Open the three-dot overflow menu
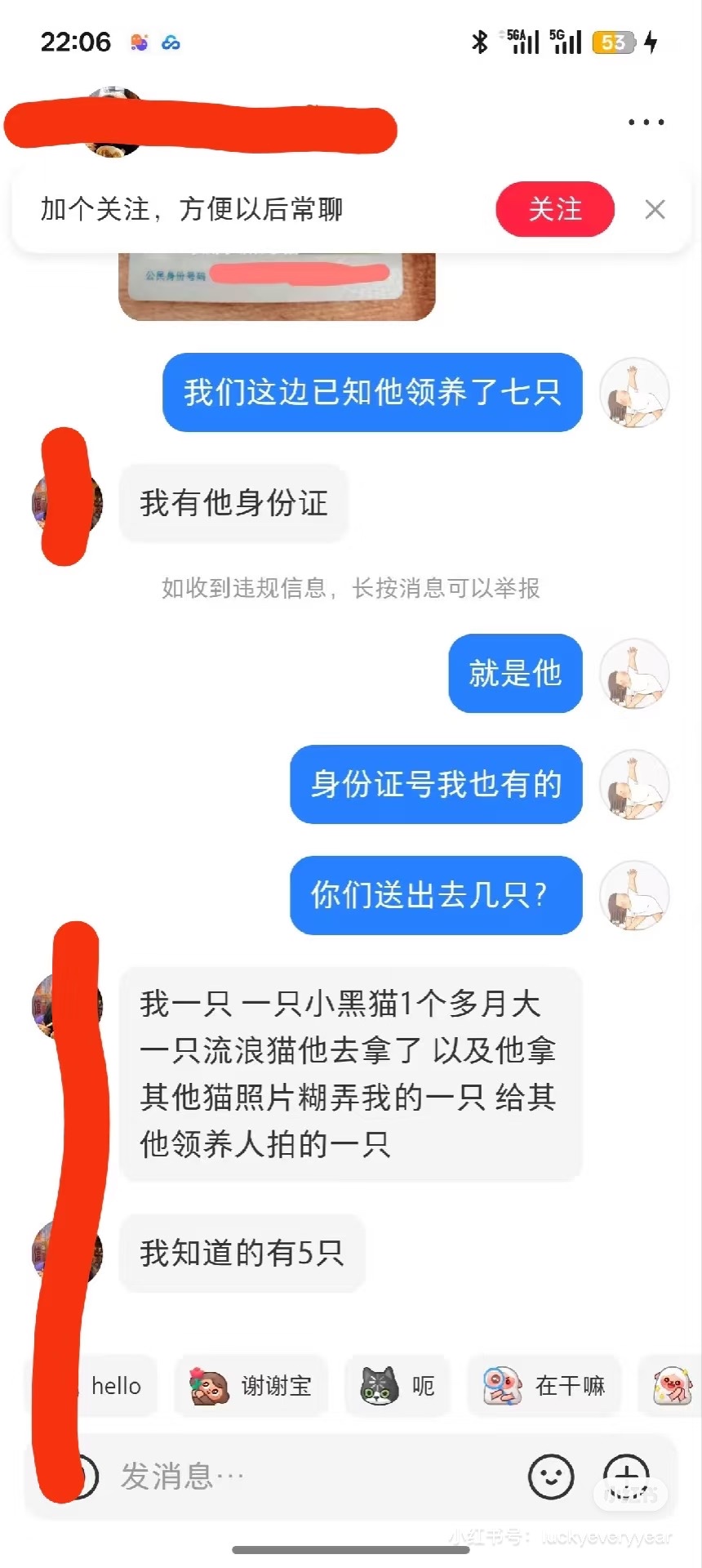This screenshot has height=1568, width=702. (x=646, y=122)
